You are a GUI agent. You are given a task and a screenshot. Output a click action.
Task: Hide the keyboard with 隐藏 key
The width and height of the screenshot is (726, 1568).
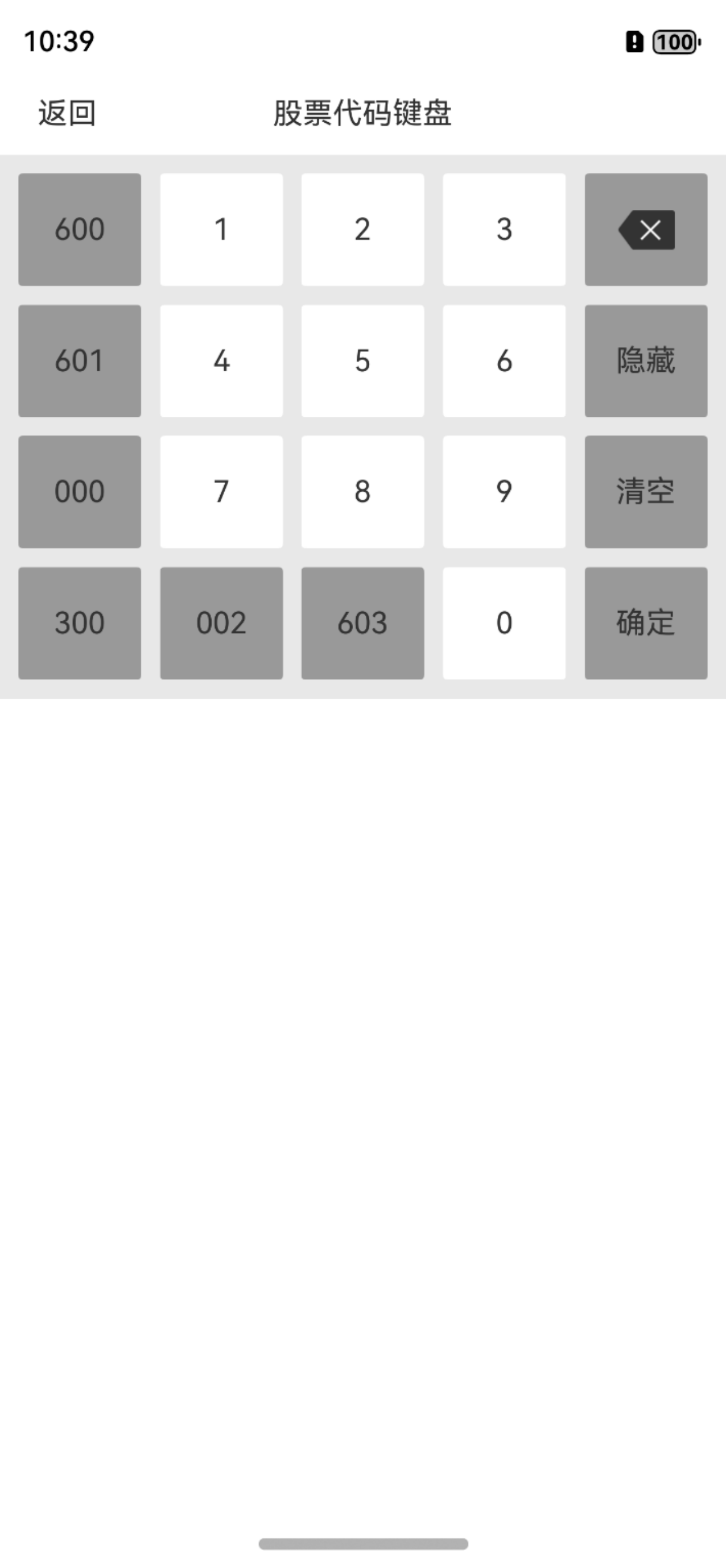tap(646, 361)
